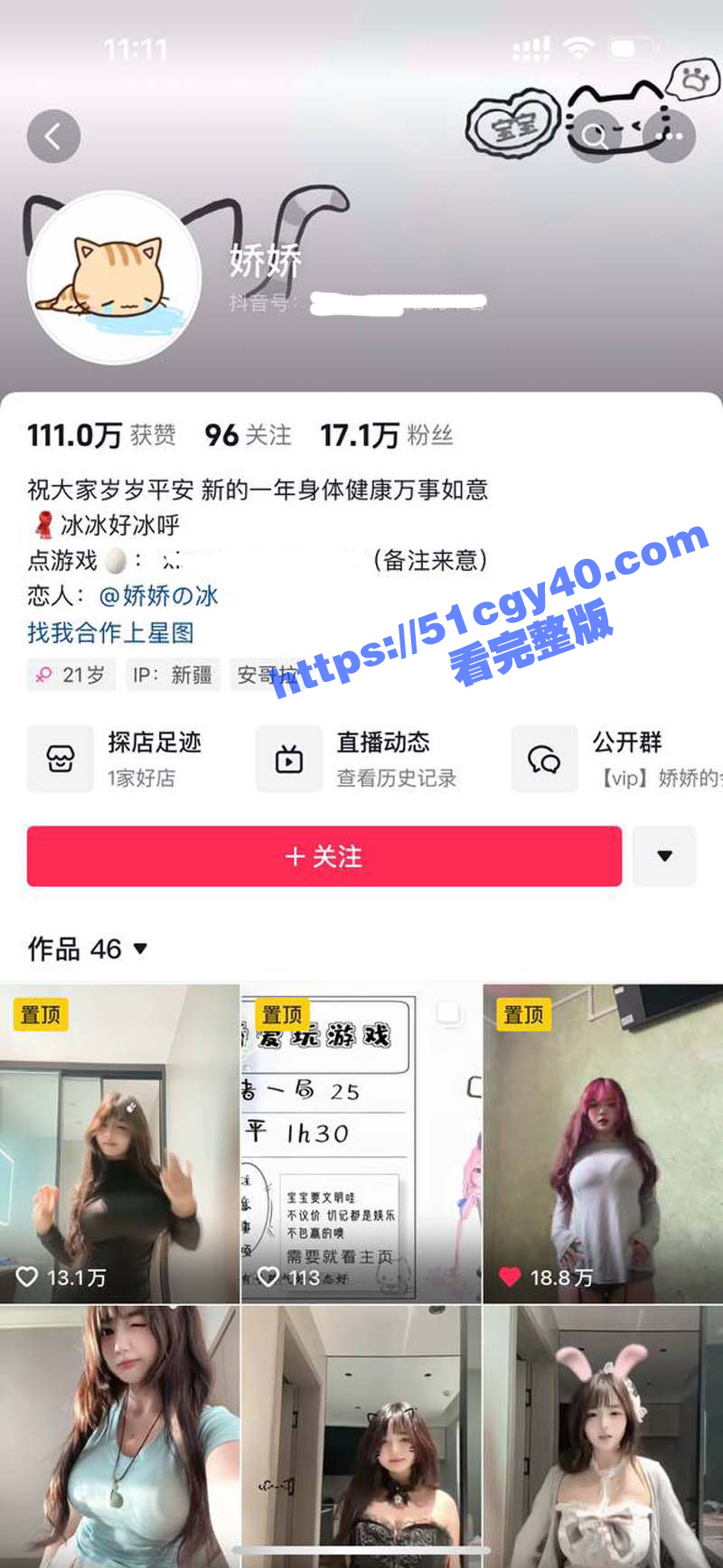Open search on this profile
Viewport: 723px width, 1568px height.
594,136
